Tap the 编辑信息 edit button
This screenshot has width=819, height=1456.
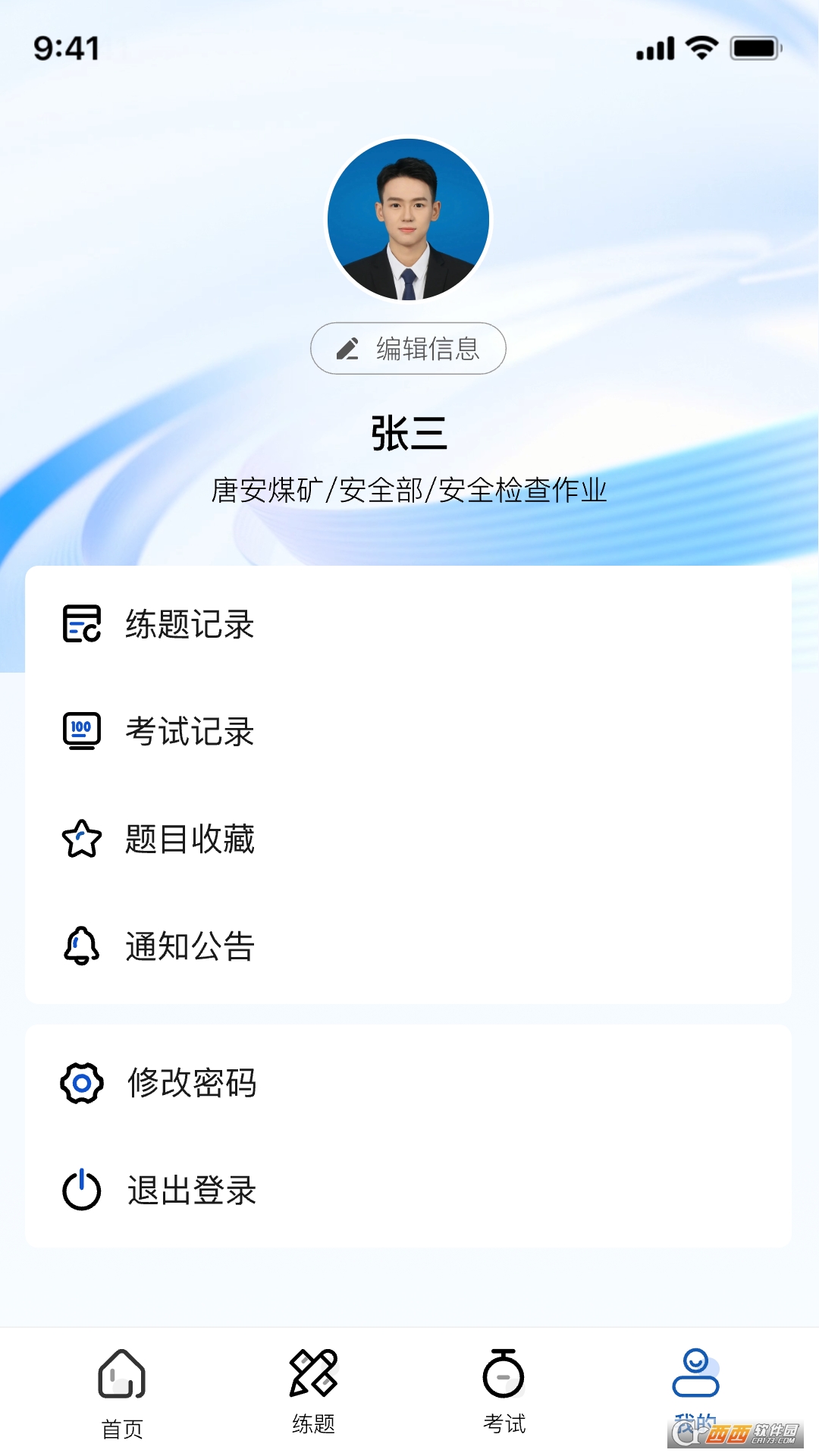408,348
